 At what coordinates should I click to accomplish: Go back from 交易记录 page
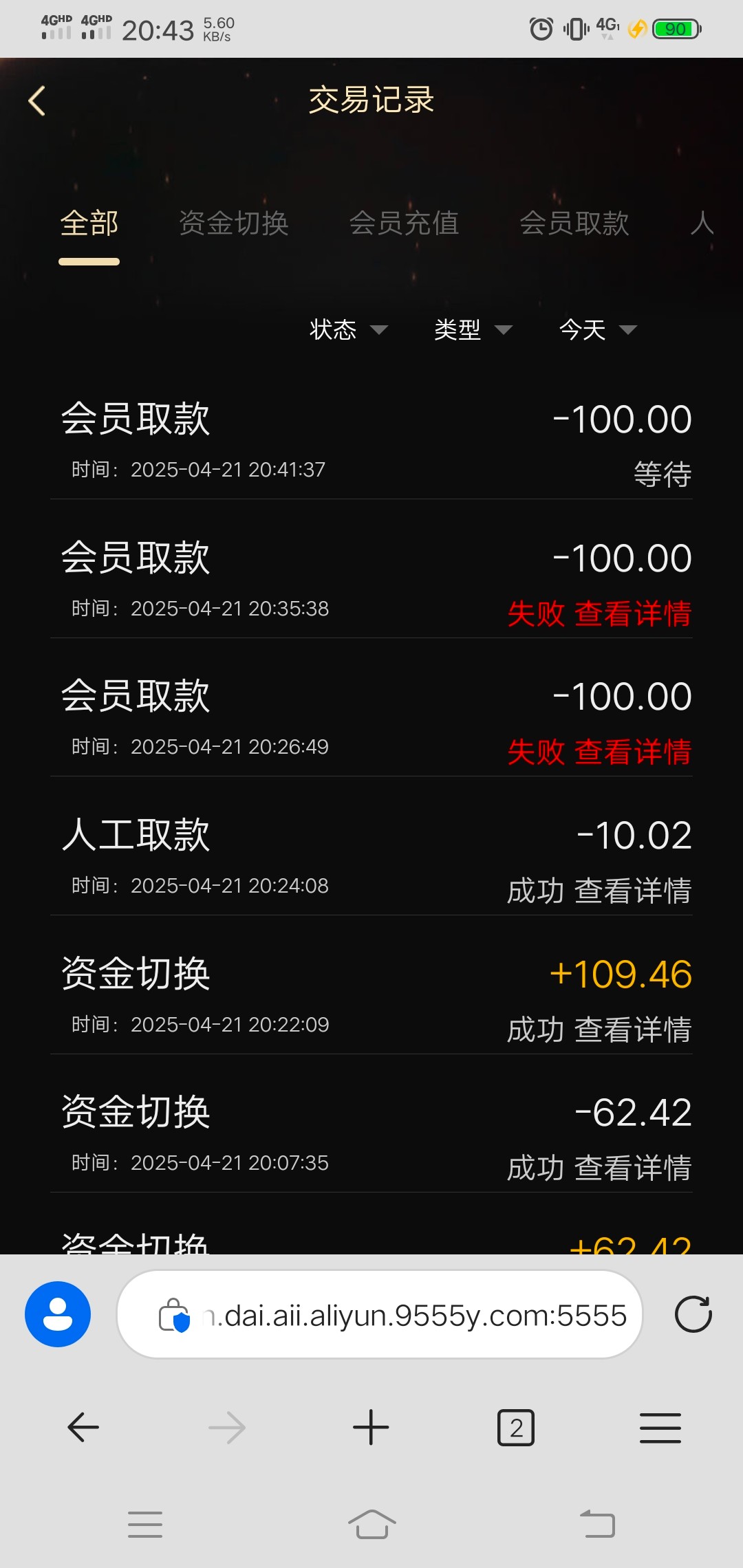pyautogui.click(x=37, y=101)
